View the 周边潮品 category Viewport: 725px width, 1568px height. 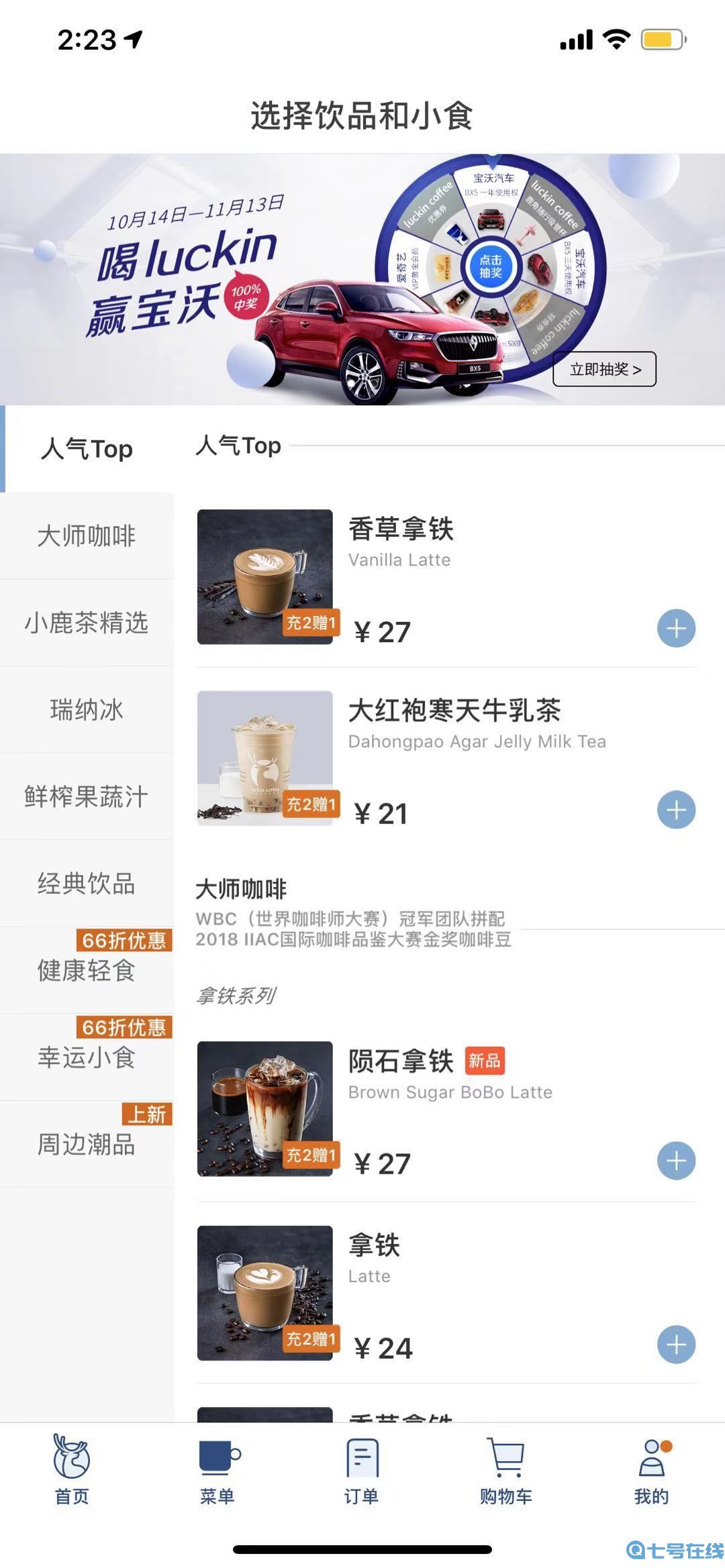pos(87,1145)
